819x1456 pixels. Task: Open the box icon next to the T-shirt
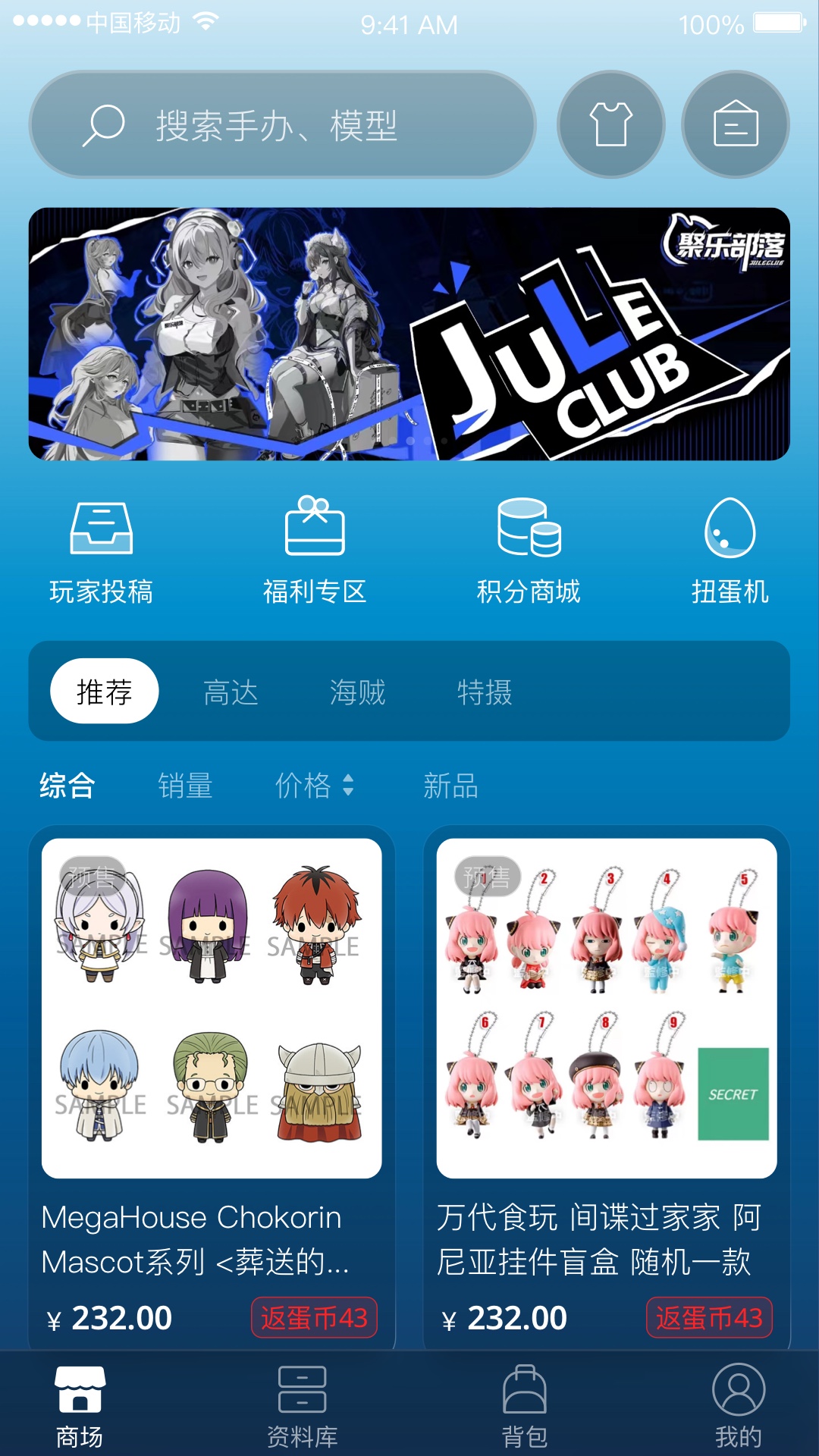tap(736, 125)
